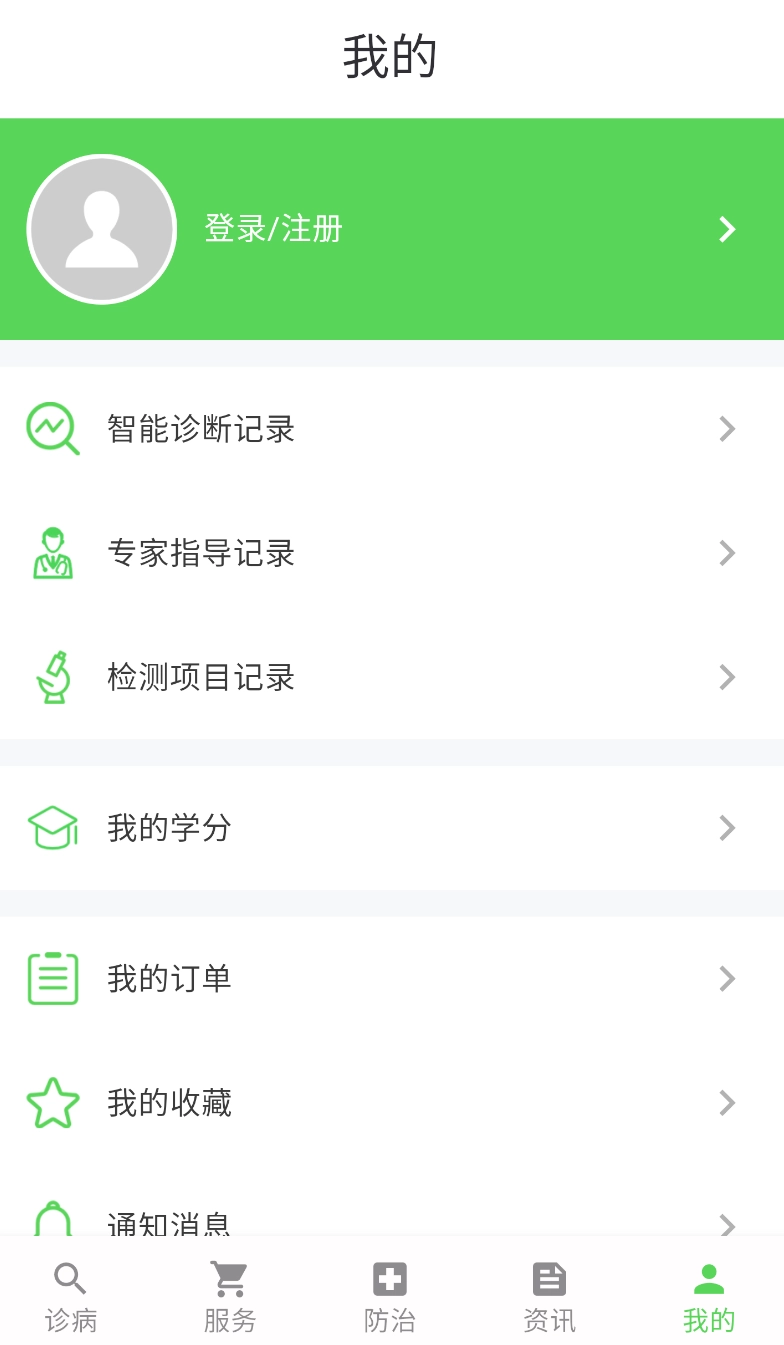Click the 防治 cross icon in bottom bar
Screen dimensions: 784x1345
tap(389, 1277)
